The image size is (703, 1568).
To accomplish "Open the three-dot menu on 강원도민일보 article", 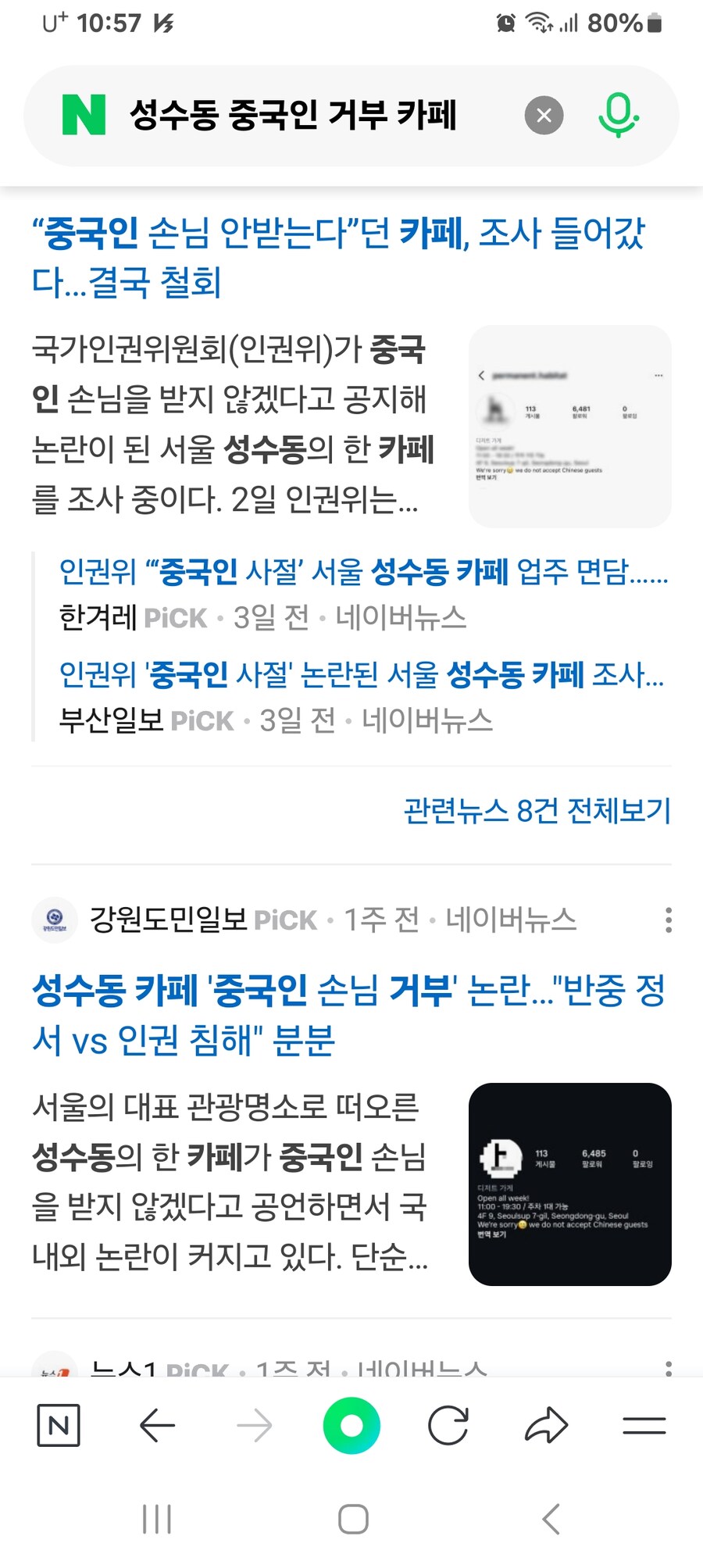I will [669, 921].
